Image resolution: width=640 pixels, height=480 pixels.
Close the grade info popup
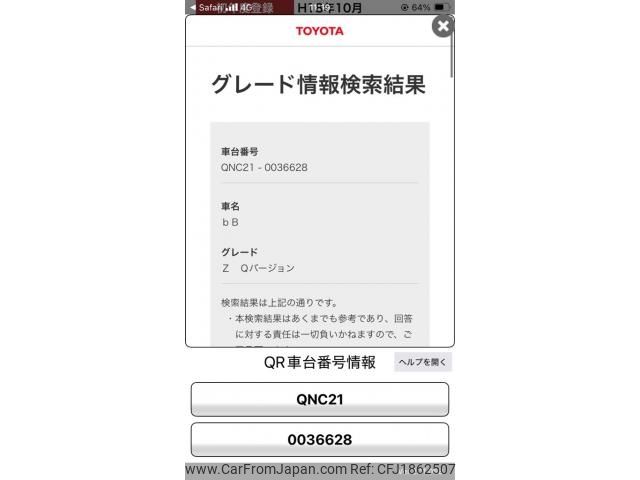pos(443,26)
